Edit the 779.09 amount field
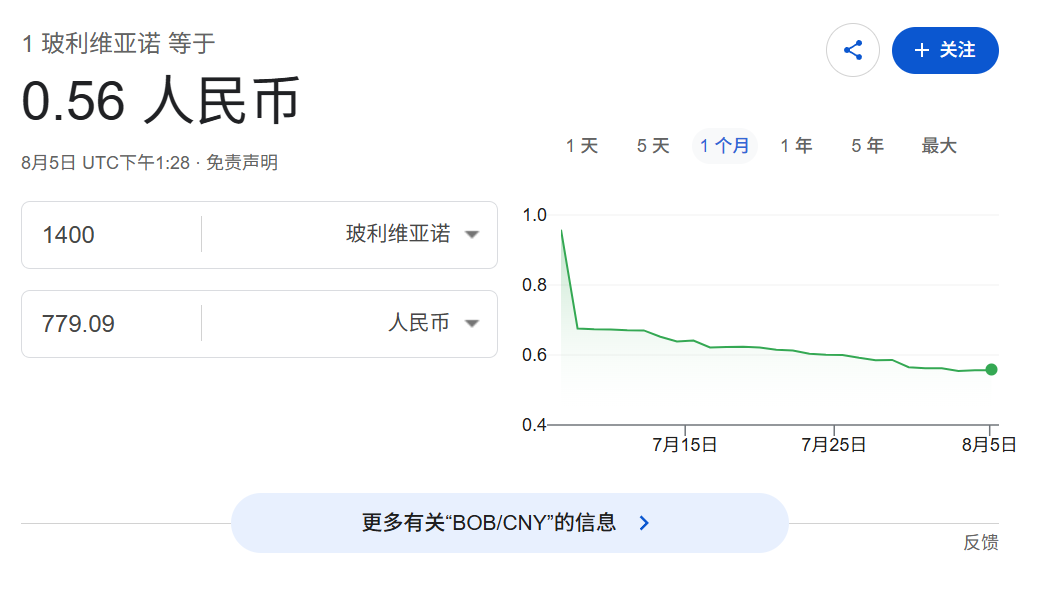The image size is (1050, 603). [112, 324]
